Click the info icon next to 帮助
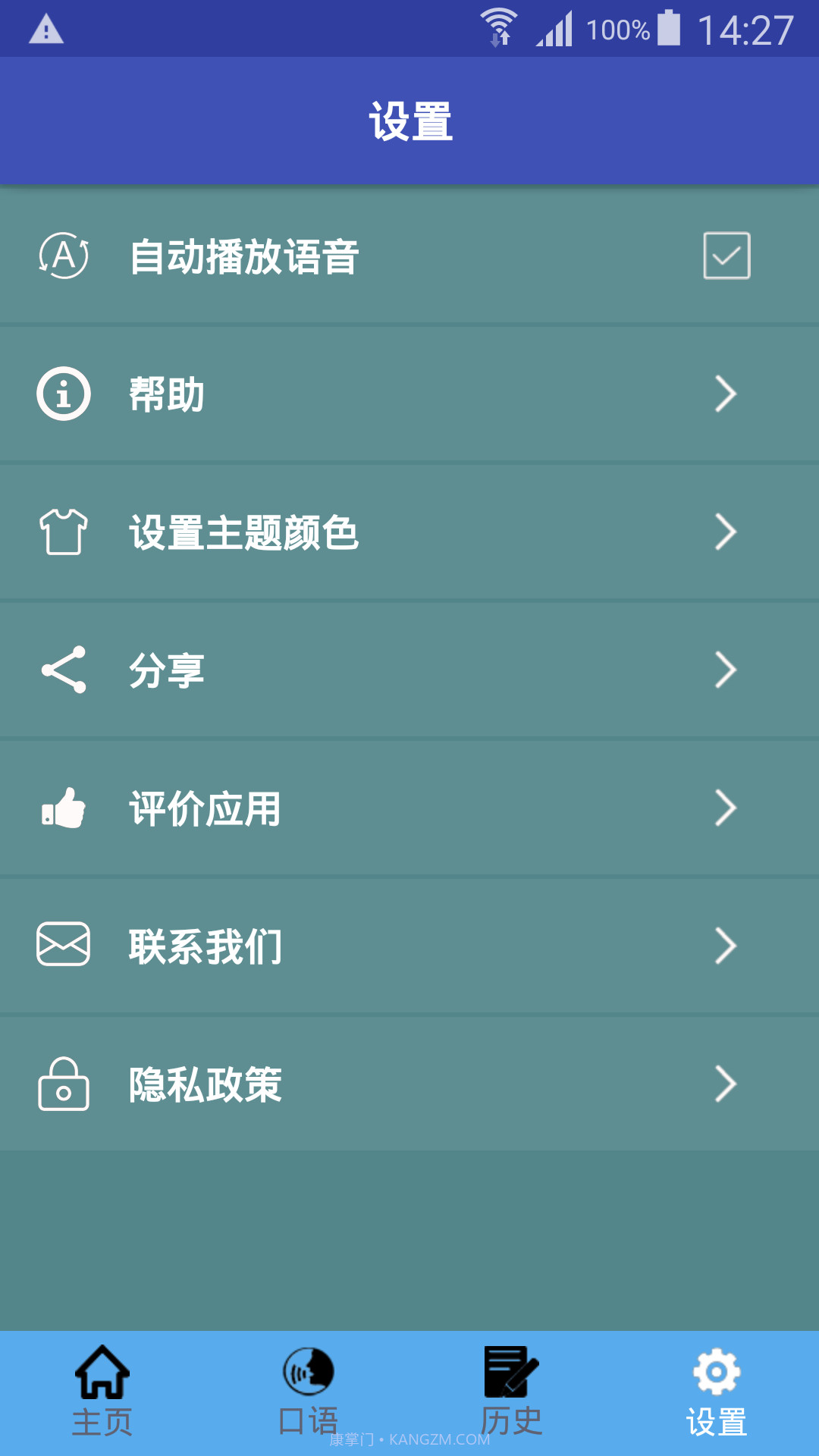This screenshot has width=819, height=1456. 64,393
